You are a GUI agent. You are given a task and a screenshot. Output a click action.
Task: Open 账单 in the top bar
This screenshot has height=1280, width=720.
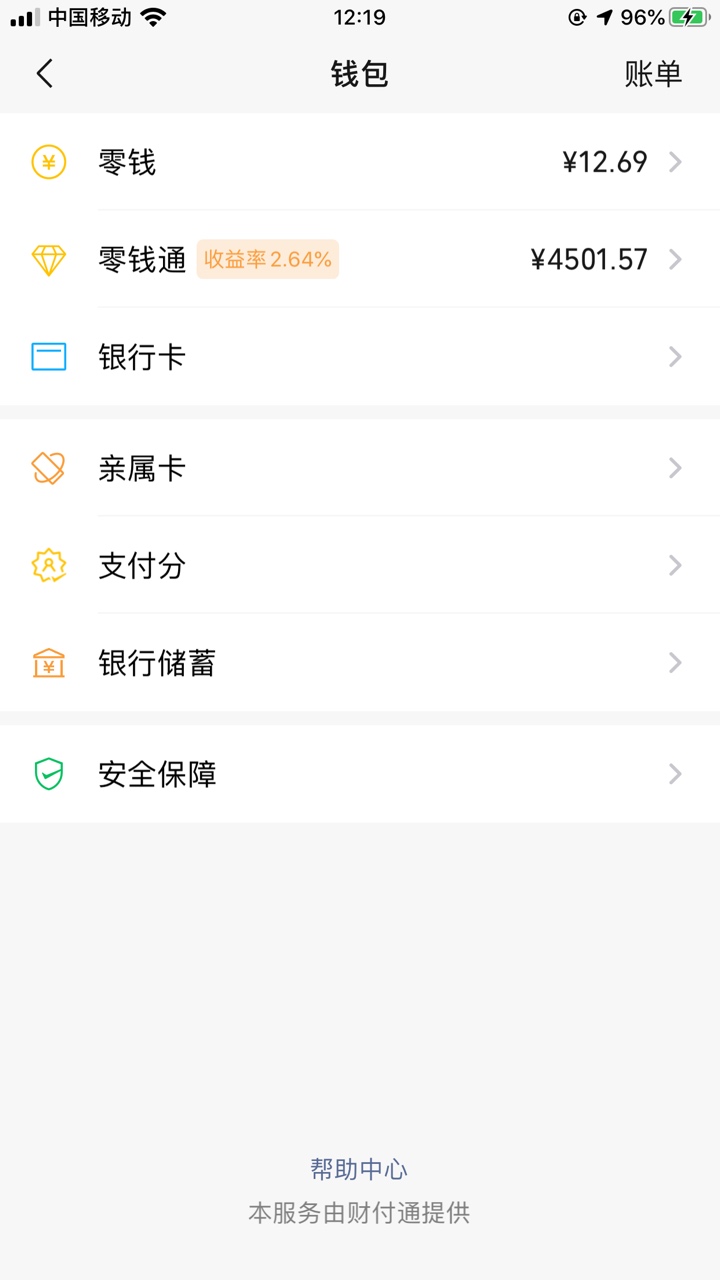pos(653,74)
